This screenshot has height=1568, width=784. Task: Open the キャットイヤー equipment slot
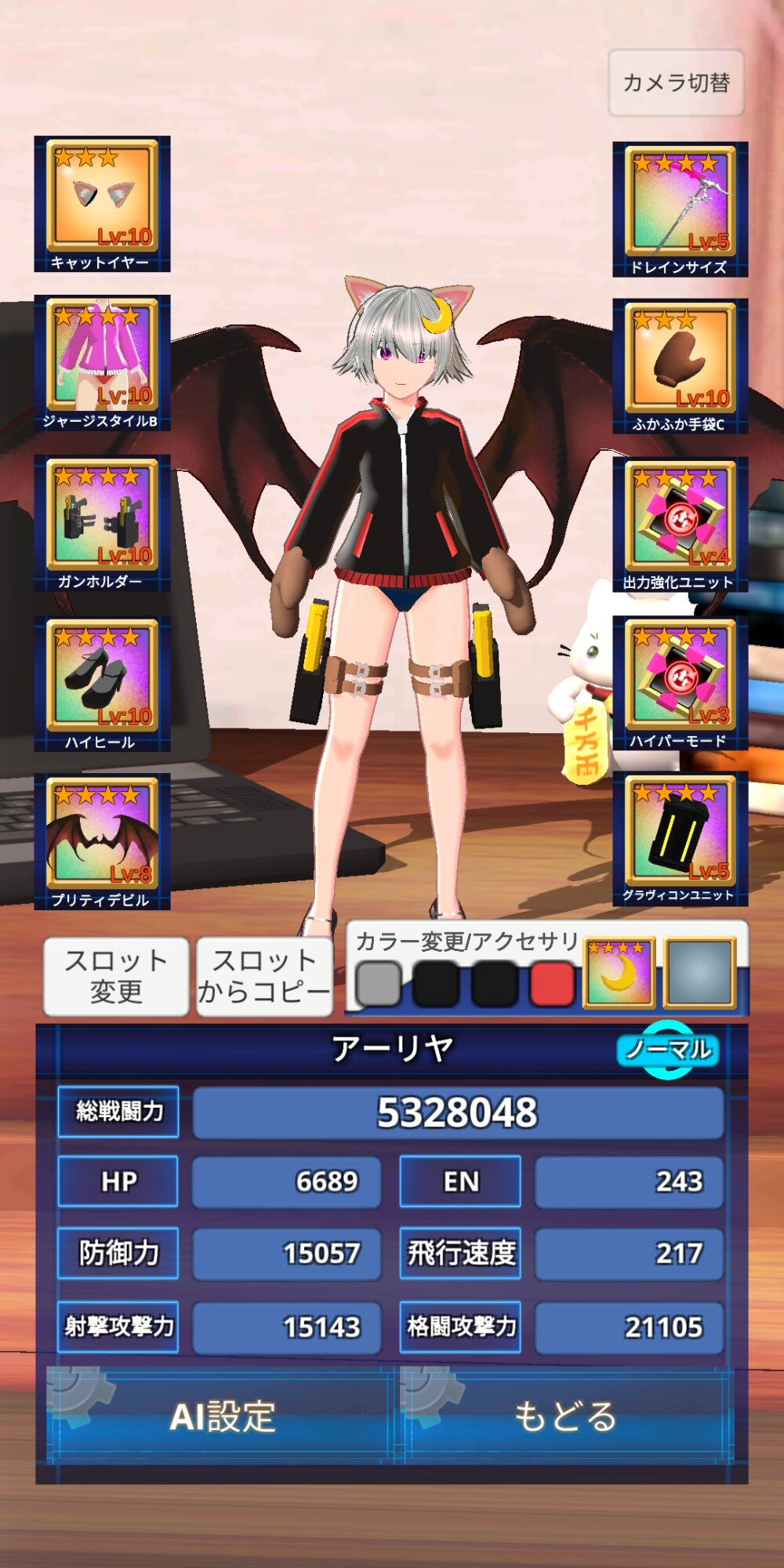pyautogui.click(x=102, y=204)
